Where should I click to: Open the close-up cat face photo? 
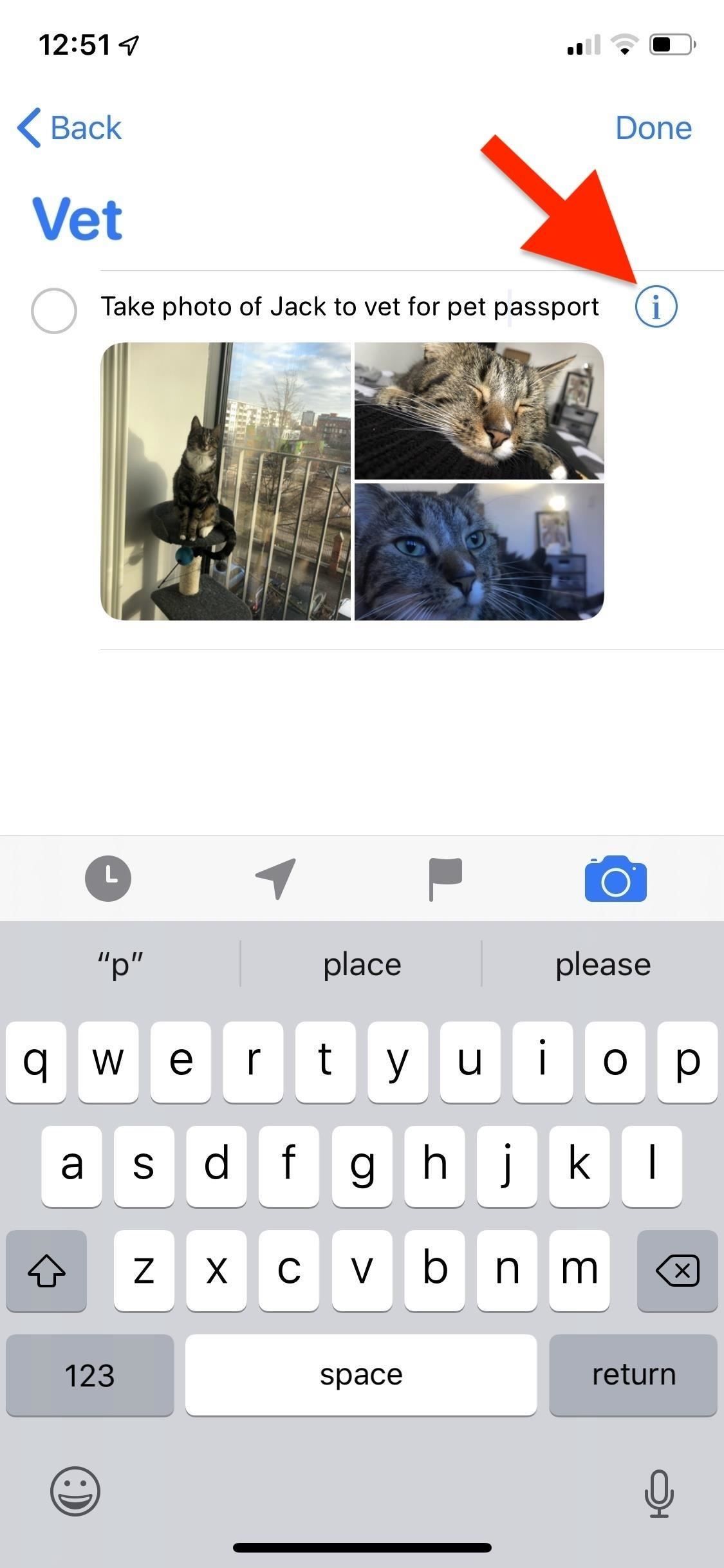[x=479, y=552]
